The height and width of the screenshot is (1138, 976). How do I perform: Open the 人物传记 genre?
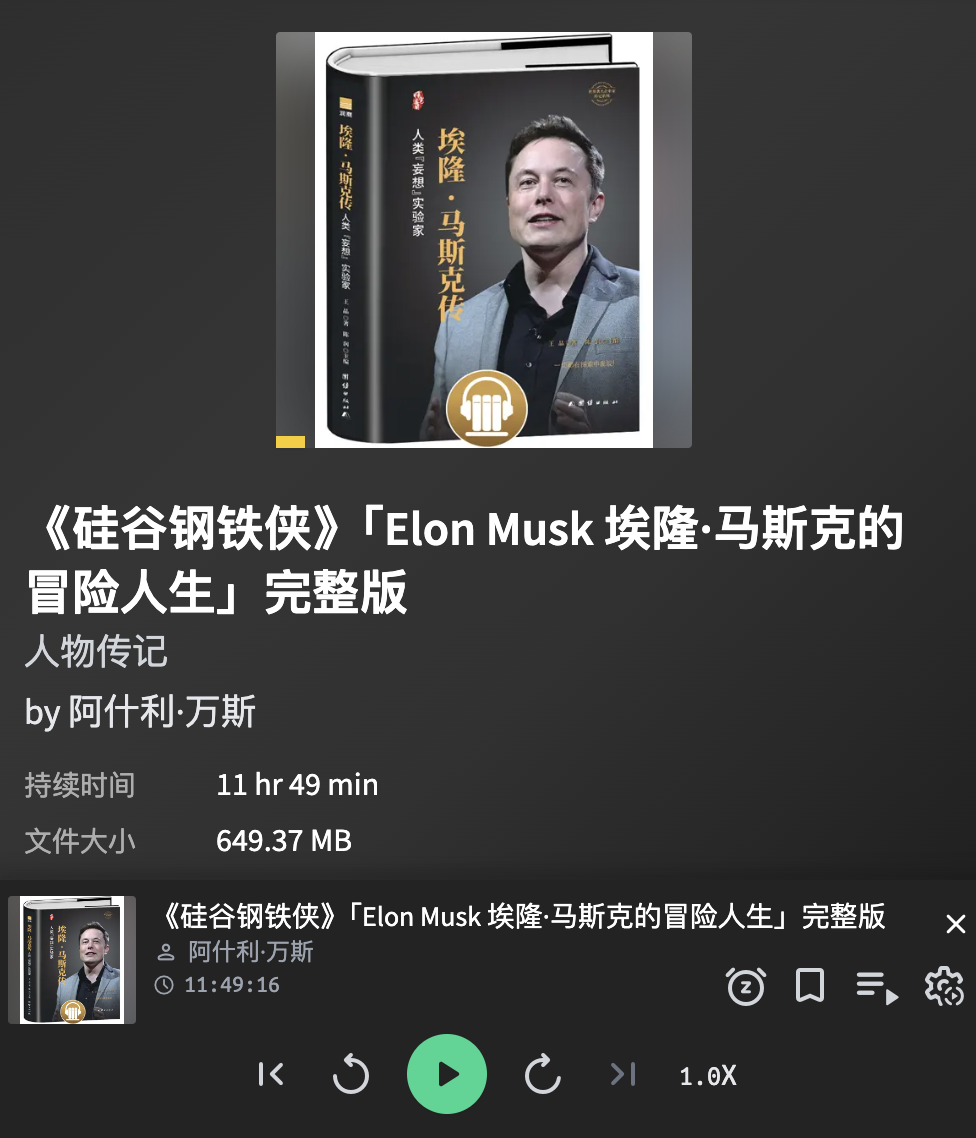pos(96,652)
